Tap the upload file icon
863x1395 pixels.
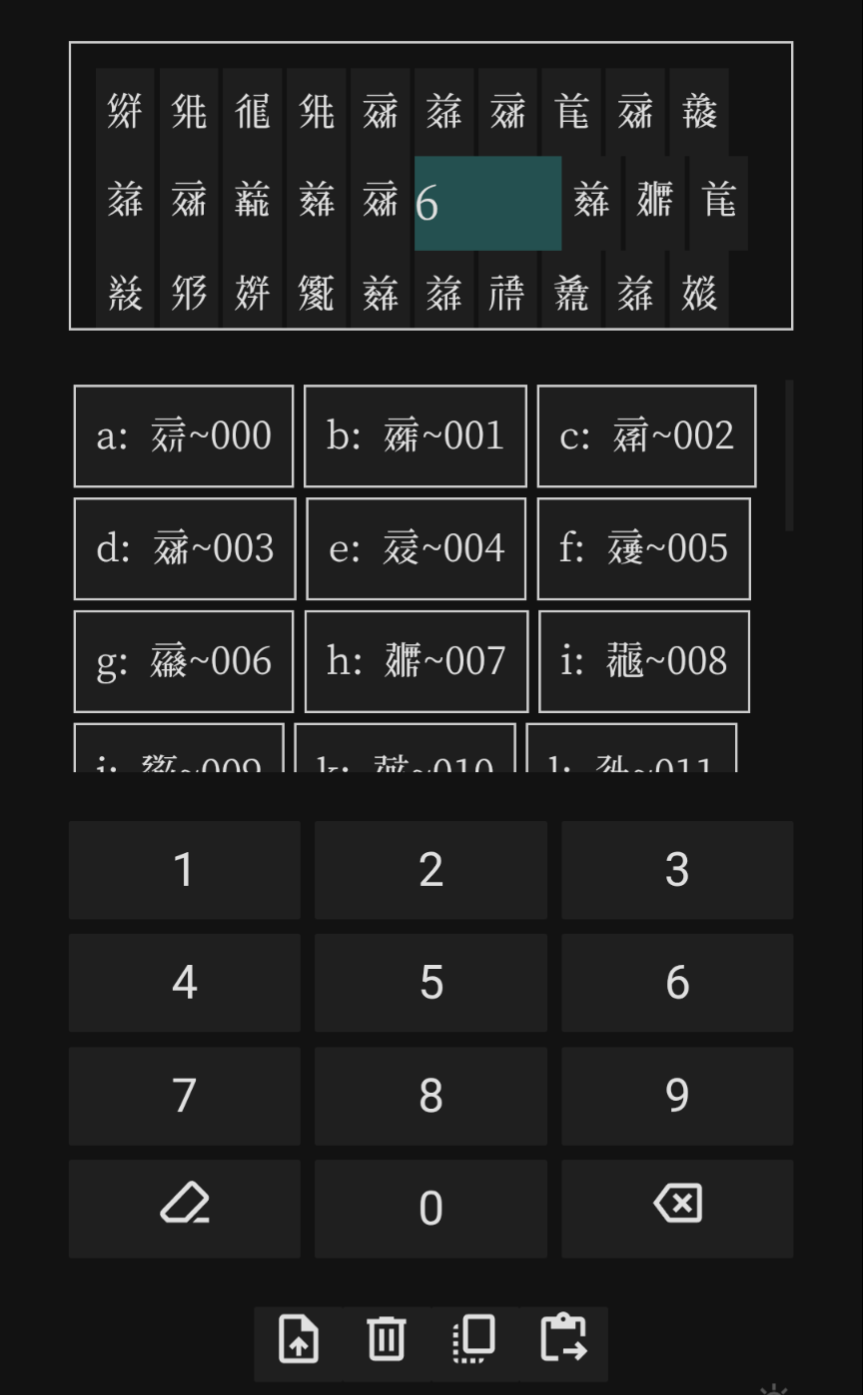point(298,1340)
